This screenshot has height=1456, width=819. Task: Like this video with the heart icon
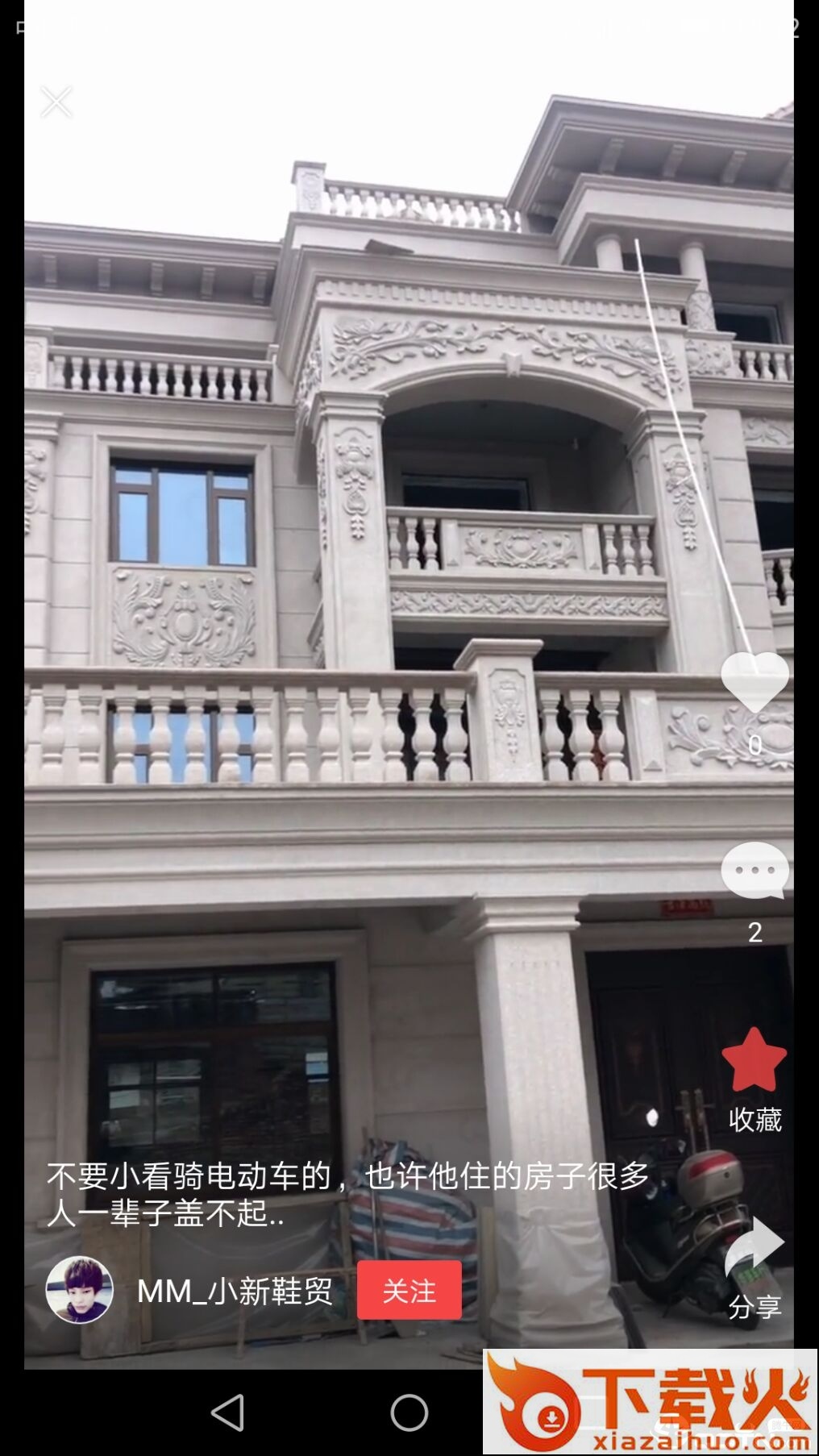pyautogui.click(x=755, y=682)
